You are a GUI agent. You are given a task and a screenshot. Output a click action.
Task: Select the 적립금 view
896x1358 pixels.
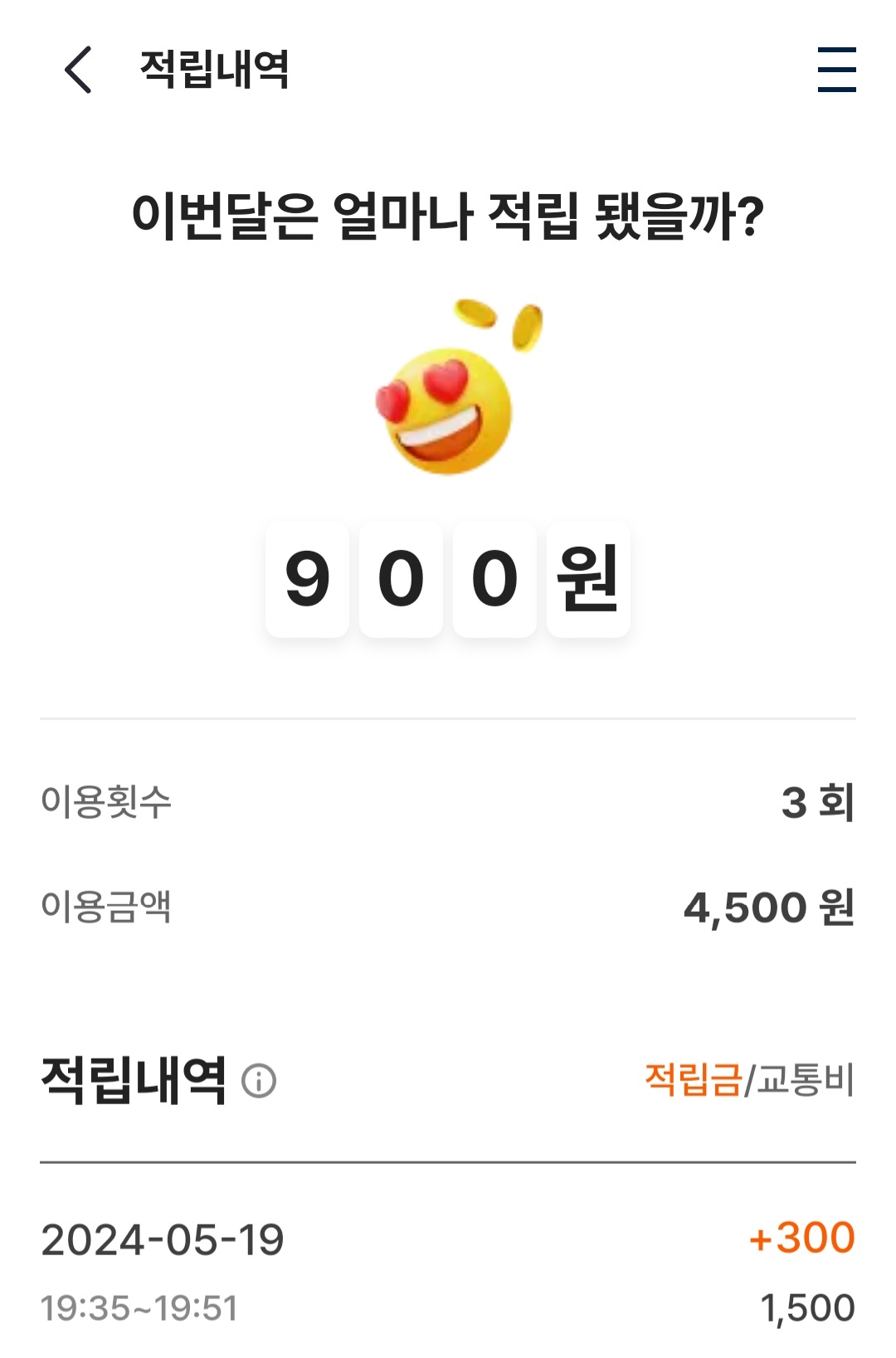[x=693, y=1080]
